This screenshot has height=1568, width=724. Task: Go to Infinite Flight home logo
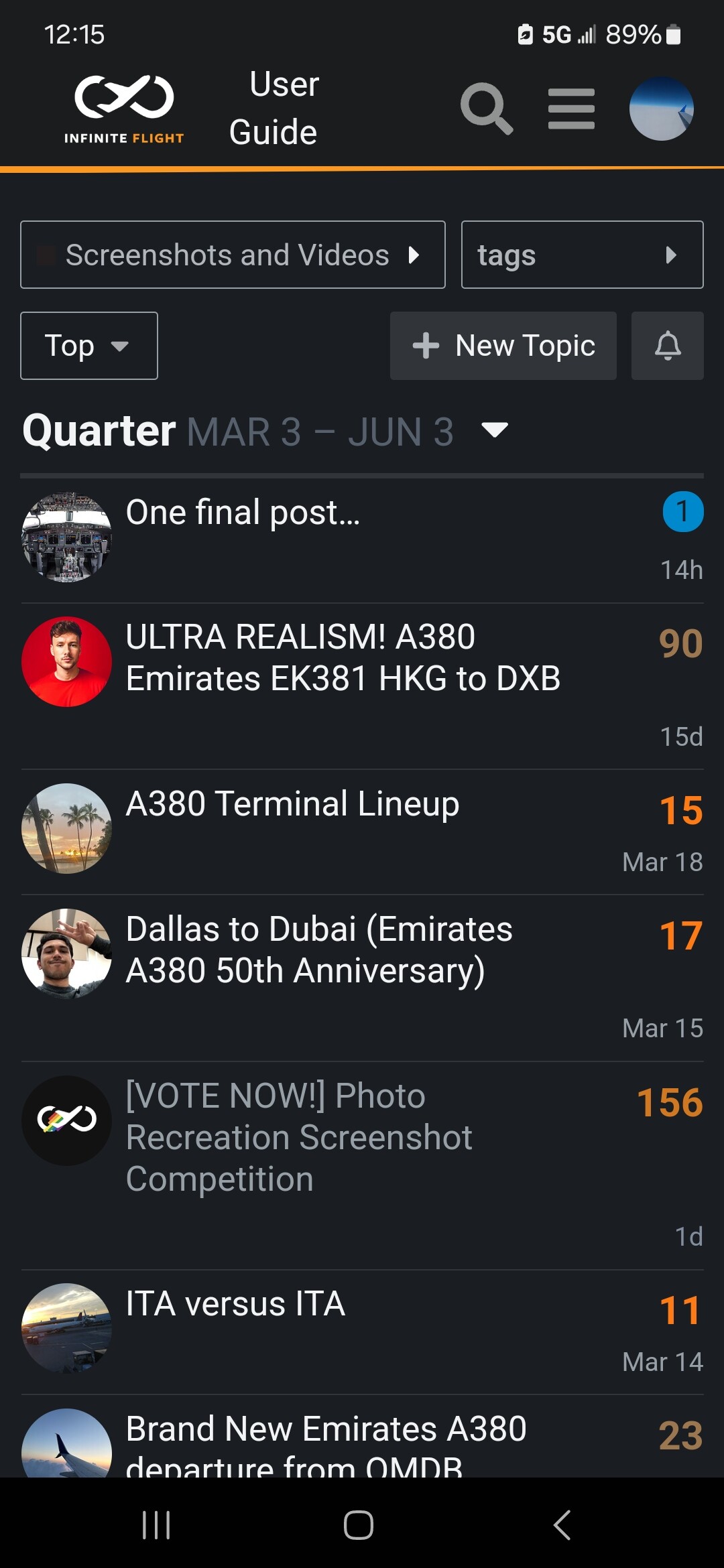(x=124, y=109)
